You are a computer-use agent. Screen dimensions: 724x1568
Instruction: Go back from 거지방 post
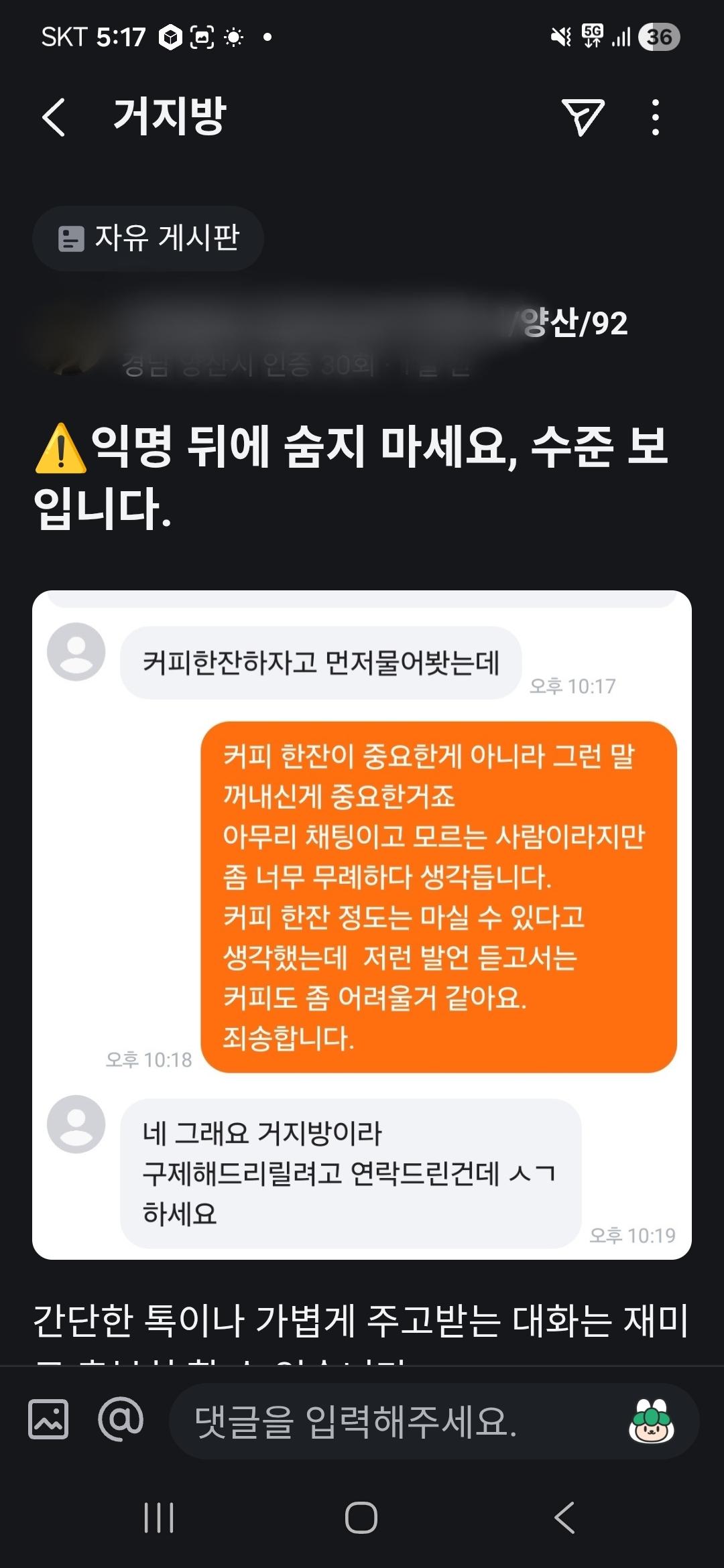coord(54,117)
